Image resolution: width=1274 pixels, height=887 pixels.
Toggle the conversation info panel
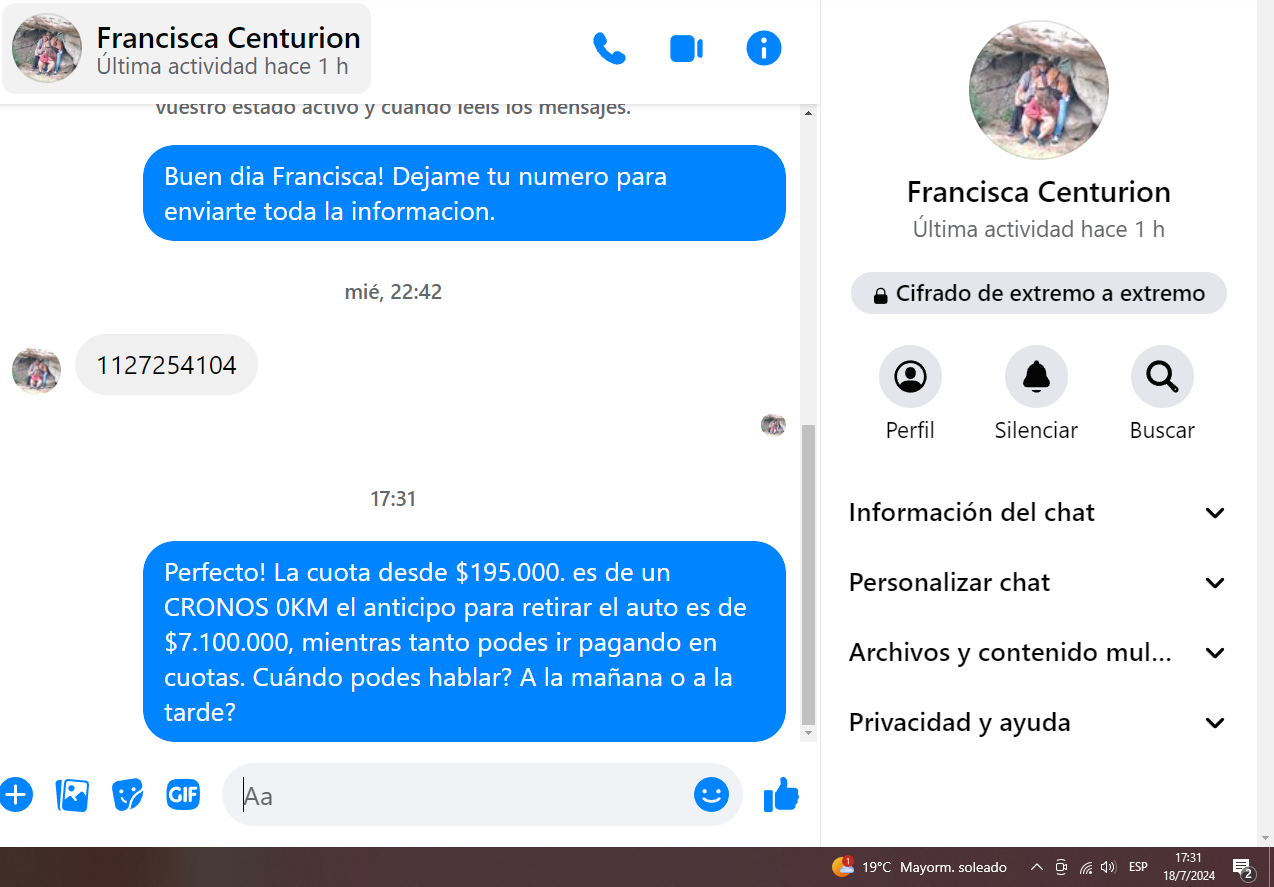763,48
